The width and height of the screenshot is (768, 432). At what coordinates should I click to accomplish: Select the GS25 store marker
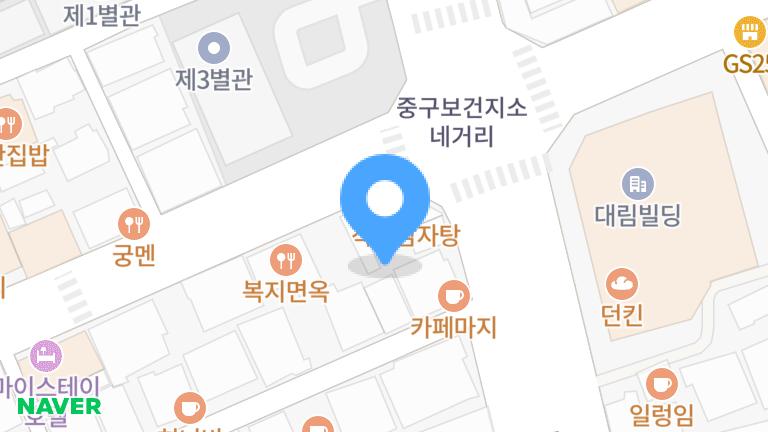point(749,32)
